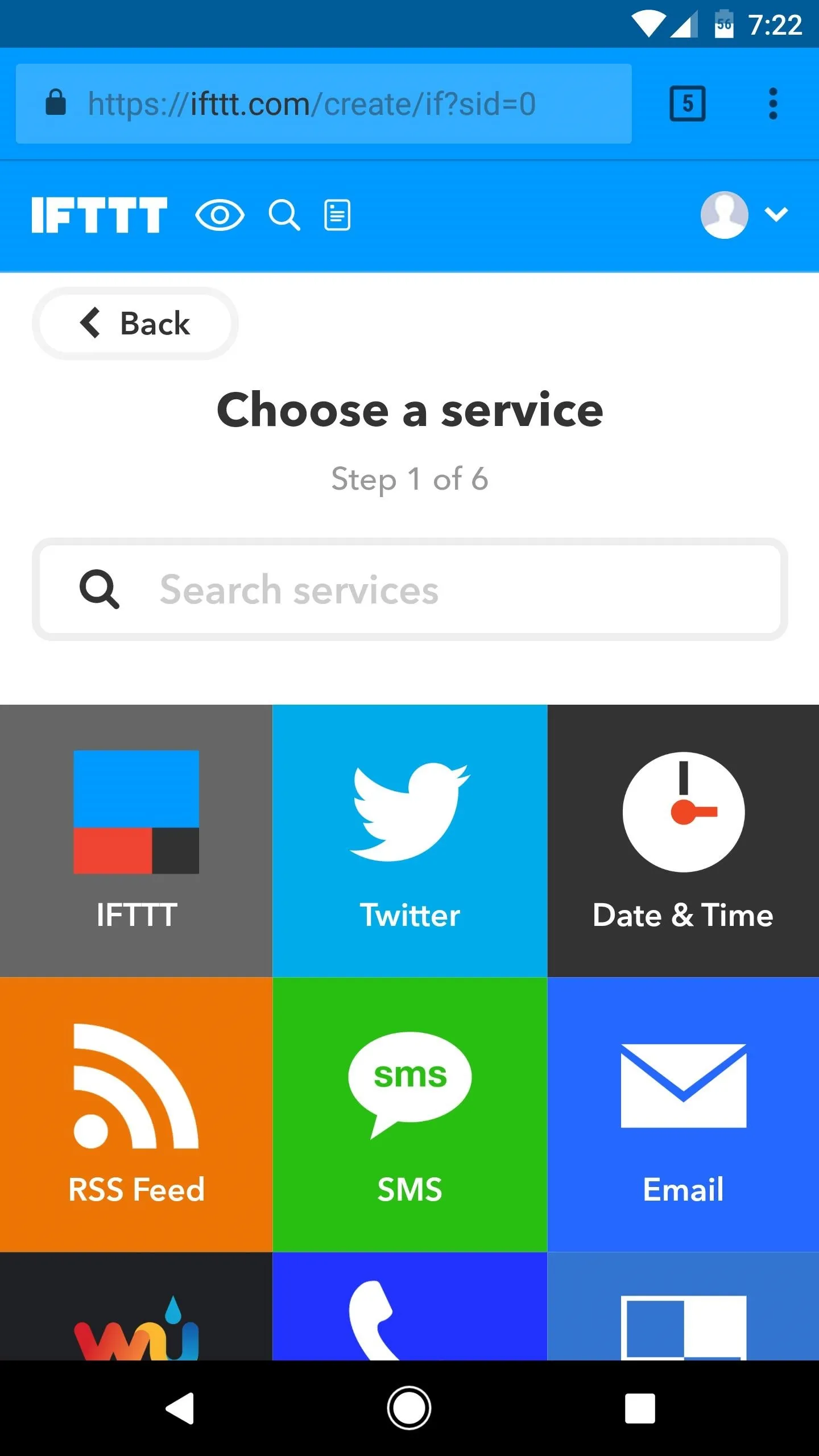The image size is (819, 1456).
Task: Tap the Android home navigation button
Action: (x=409, y=1408)
